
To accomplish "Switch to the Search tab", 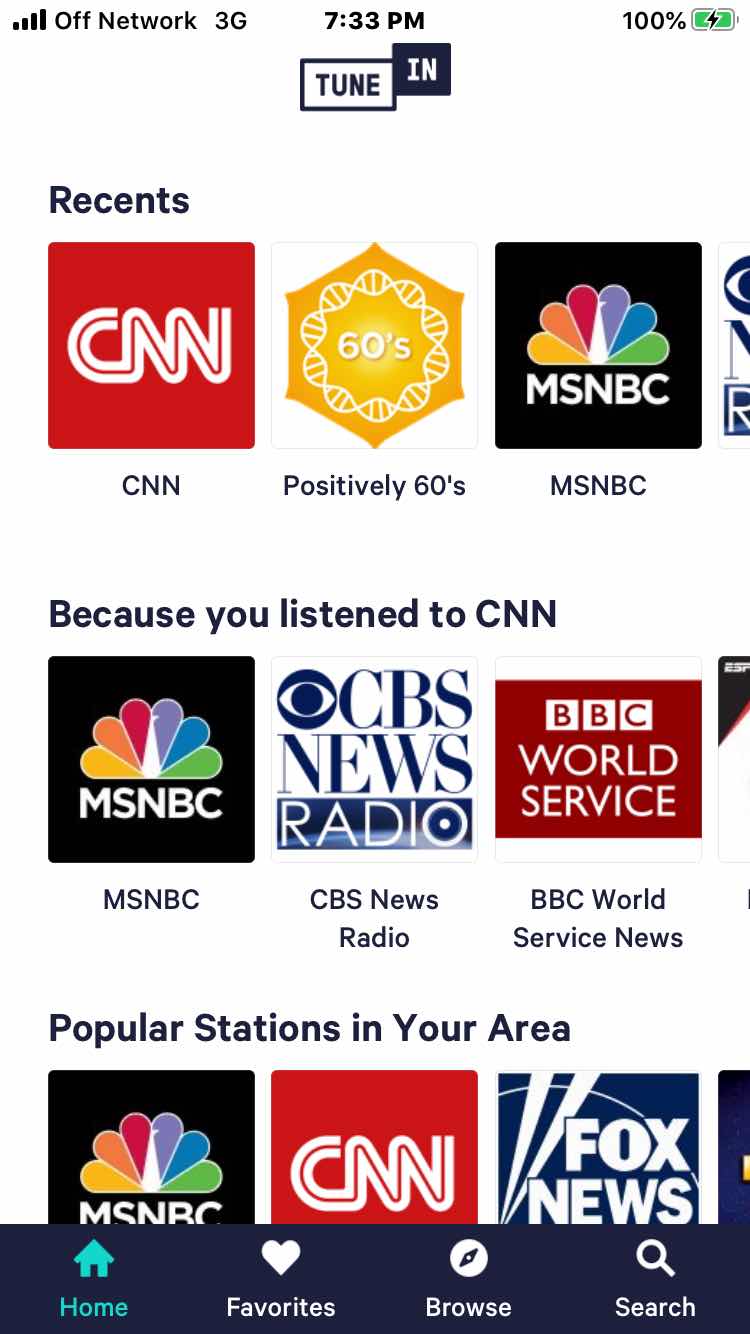I will pos(655,1279).
